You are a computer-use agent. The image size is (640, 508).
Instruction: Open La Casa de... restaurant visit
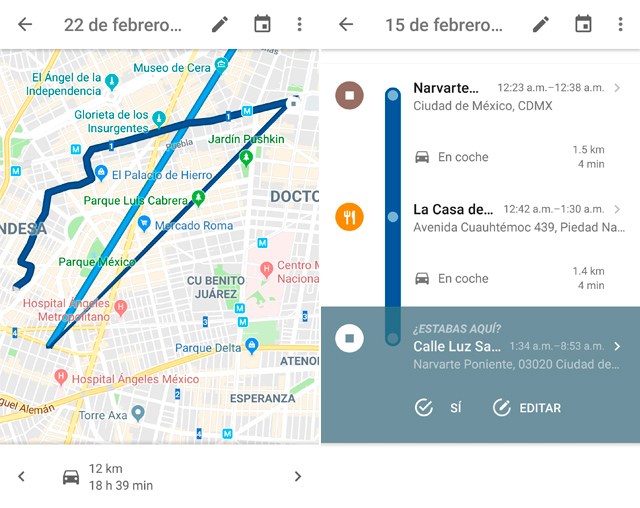(x=515, y=217)
